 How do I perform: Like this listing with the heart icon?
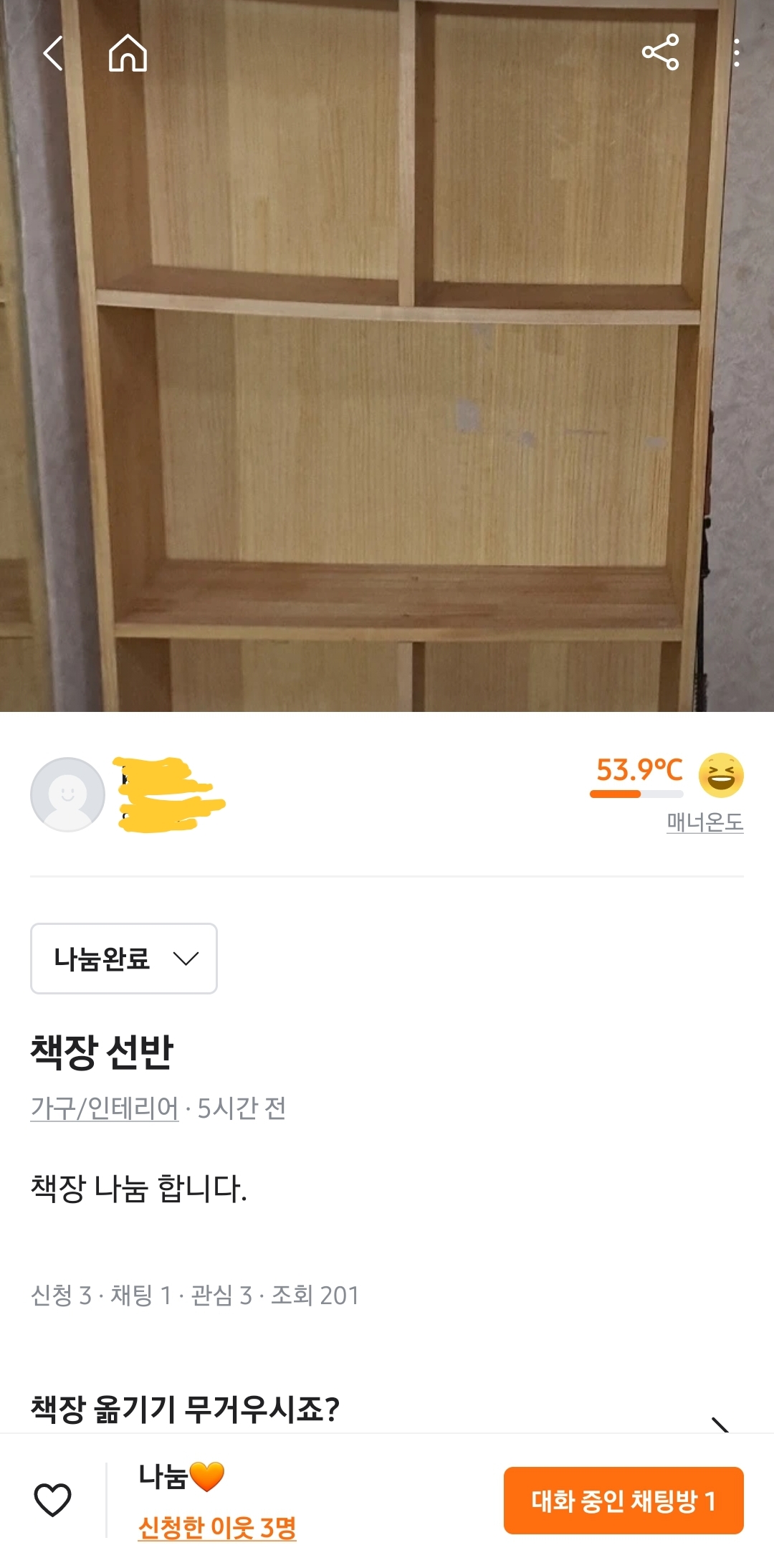coord(53,1500)
